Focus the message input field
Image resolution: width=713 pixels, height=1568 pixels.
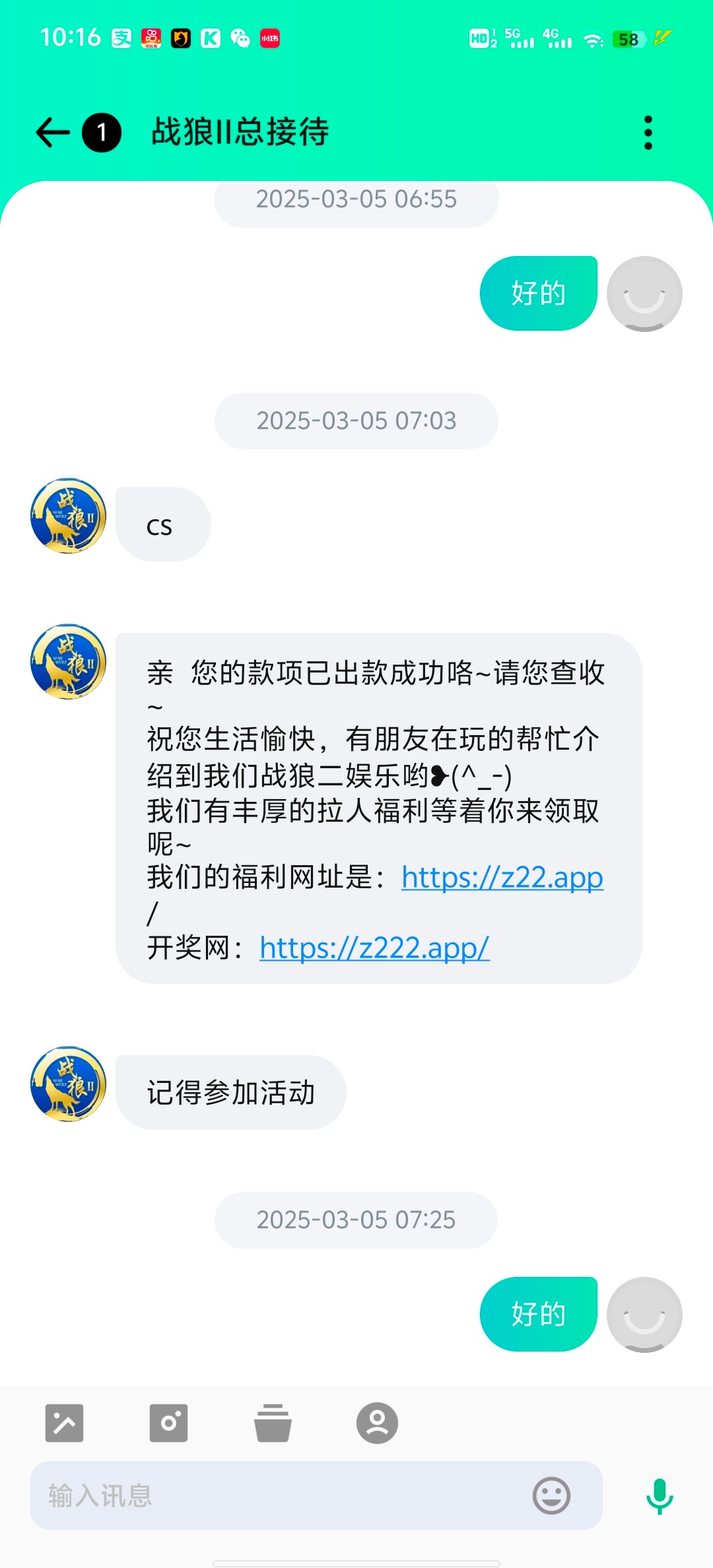click(277, 1495)
